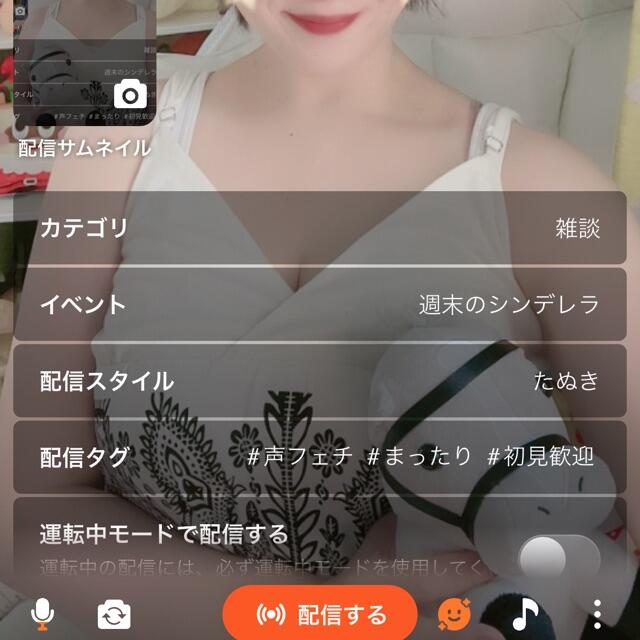Change the stream thumbnail via camera icon
This screenshot has width=640, height=640.
(130, 94)
